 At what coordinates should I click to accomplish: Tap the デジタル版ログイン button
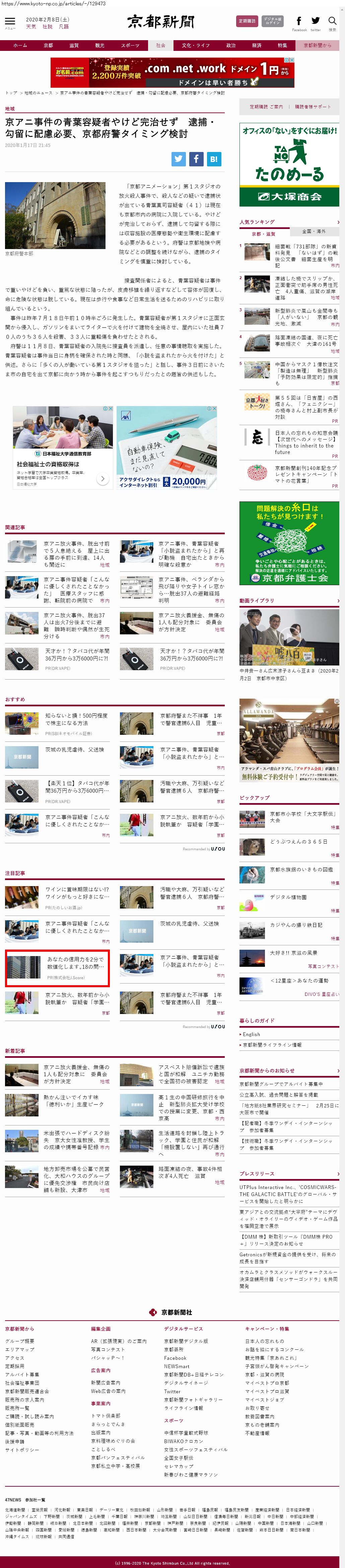coord(272,21)
